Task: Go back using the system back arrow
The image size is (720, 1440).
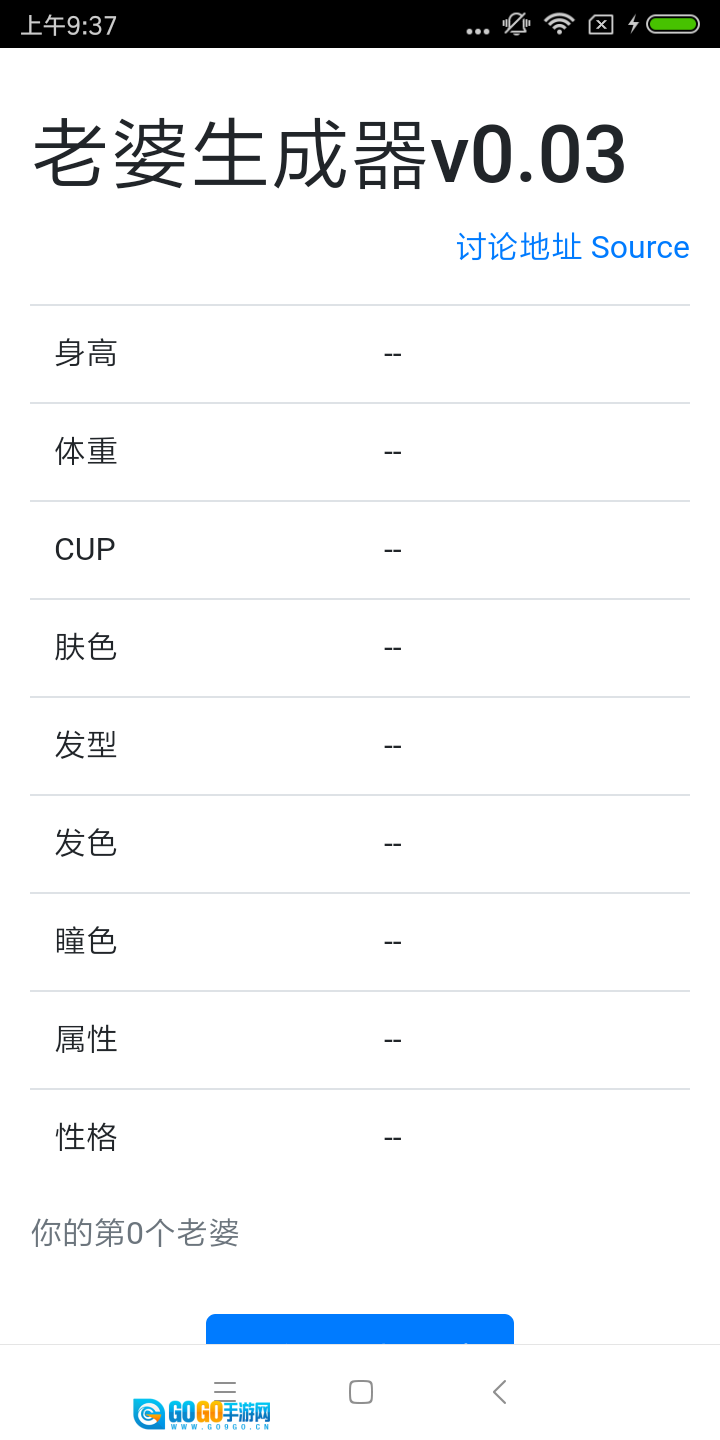Action: coord(499,1392)
